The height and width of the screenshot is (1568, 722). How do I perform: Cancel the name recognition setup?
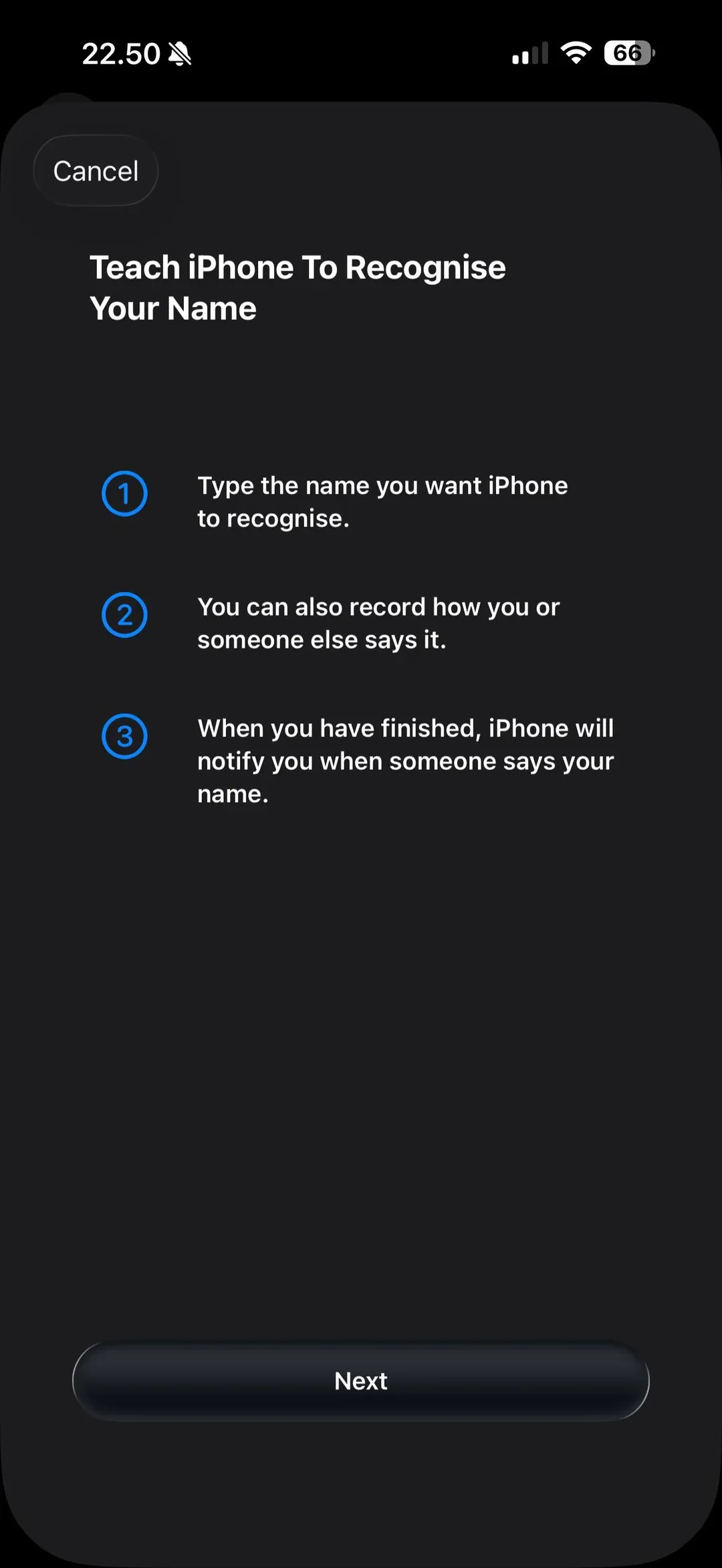pos(96,171)
